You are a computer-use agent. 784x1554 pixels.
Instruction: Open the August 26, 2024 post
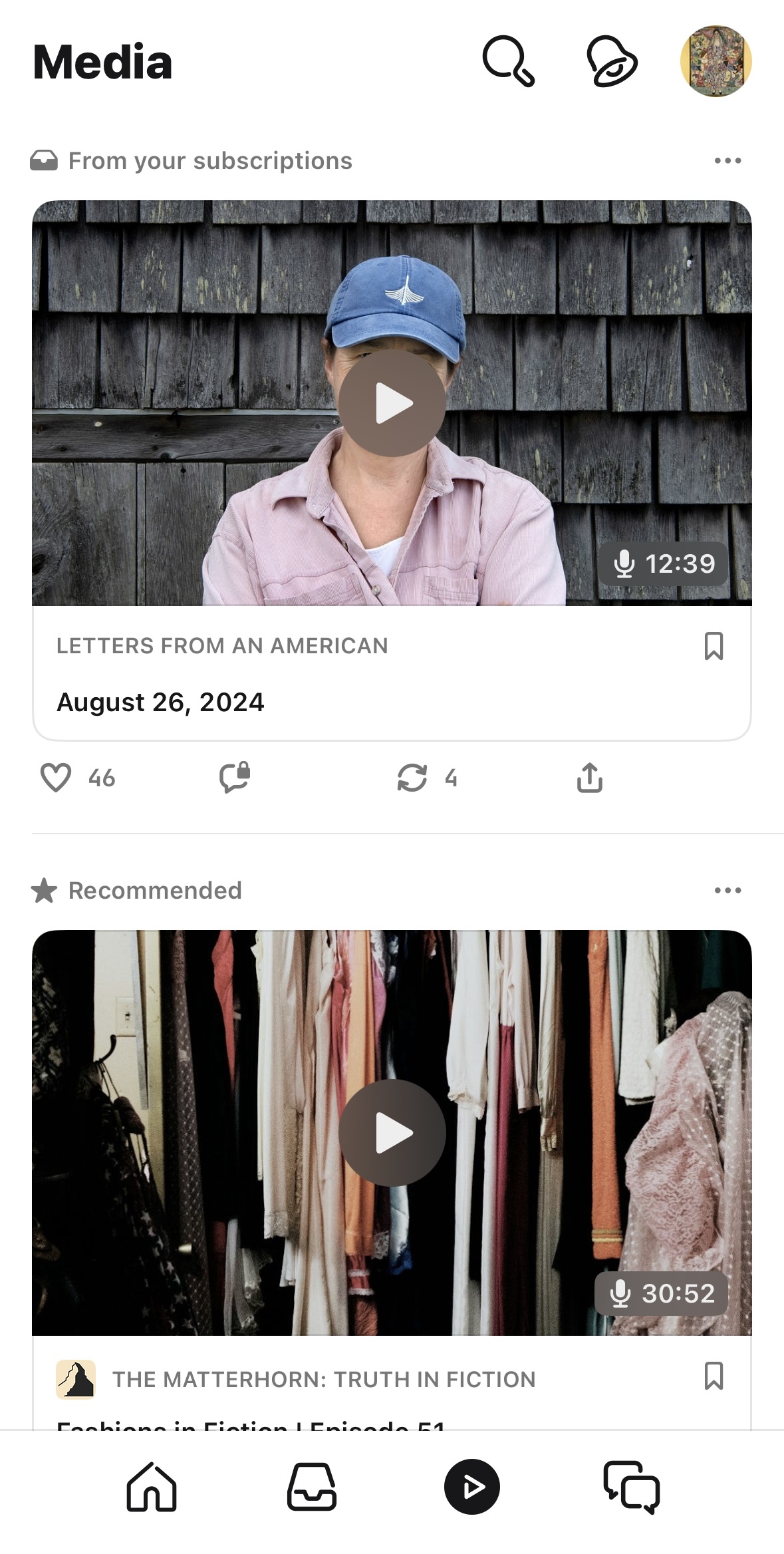pos(160,702)
